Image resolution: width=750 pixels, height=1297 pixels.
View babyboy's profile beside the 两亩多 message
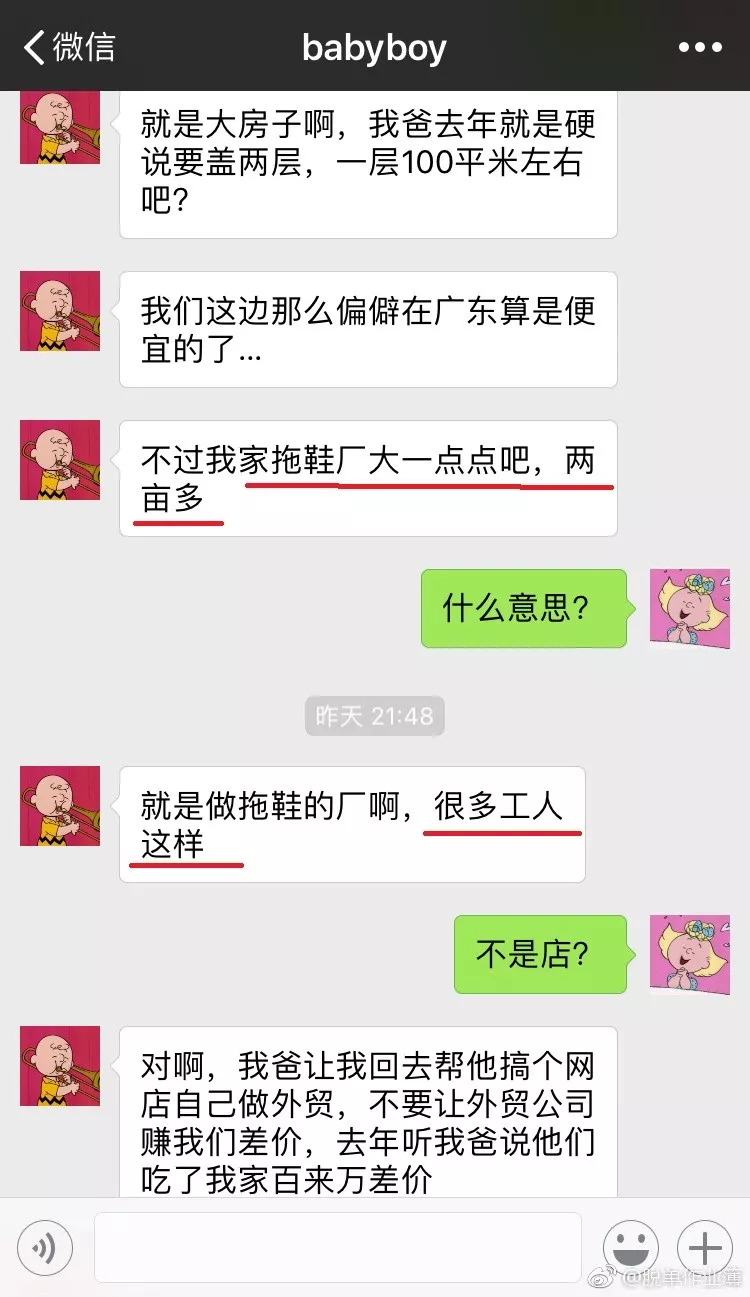pos(60,460)
